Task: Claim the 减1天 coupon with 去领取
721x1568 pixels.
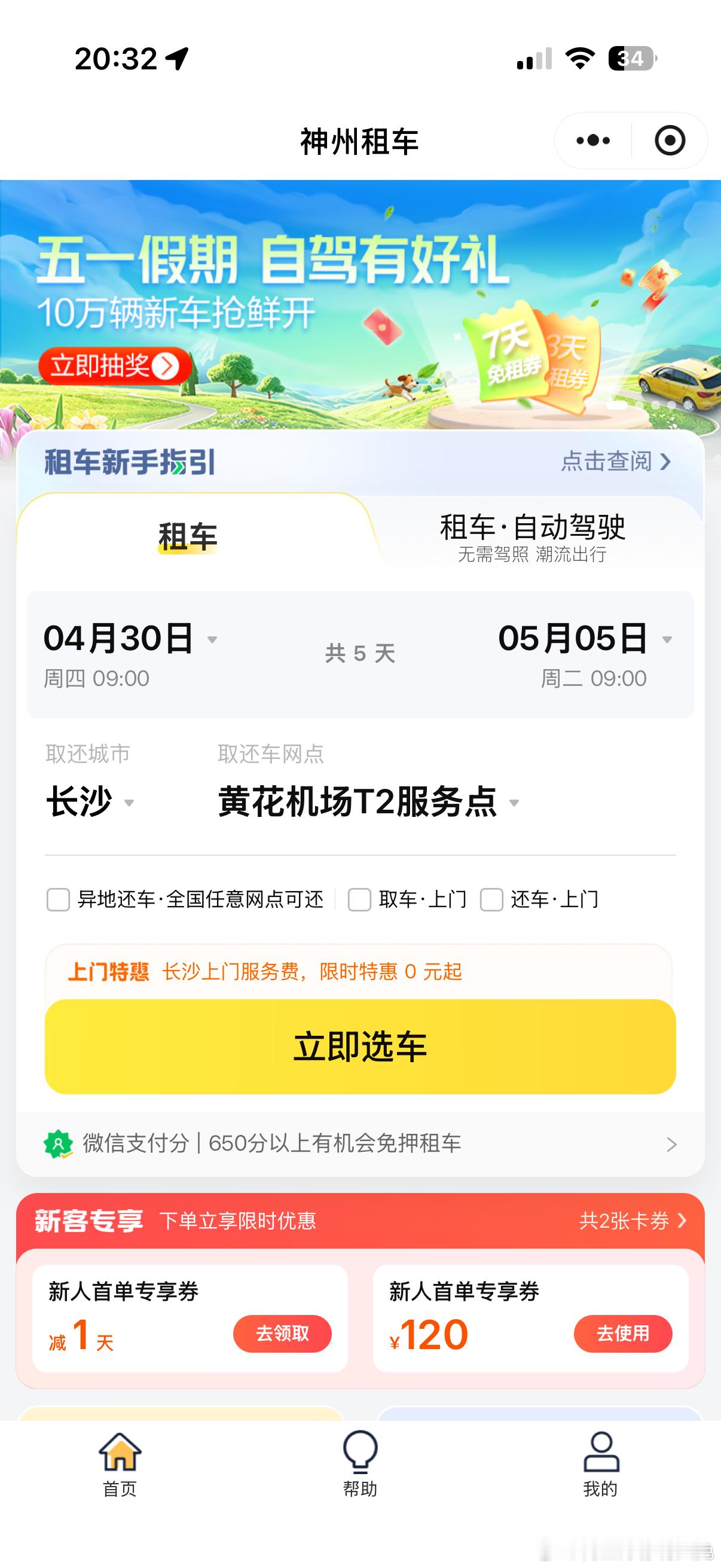Action: tap(282, 1334)
